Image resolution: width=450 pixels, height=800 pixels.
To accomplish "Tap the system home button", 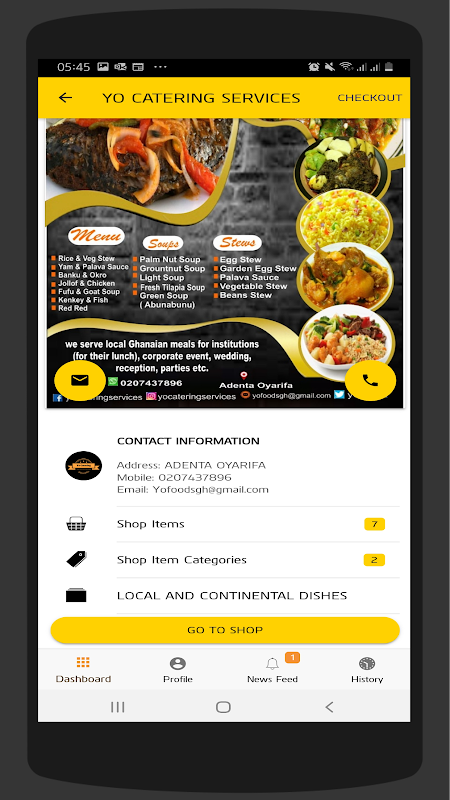I will click(x=223, y=707).
